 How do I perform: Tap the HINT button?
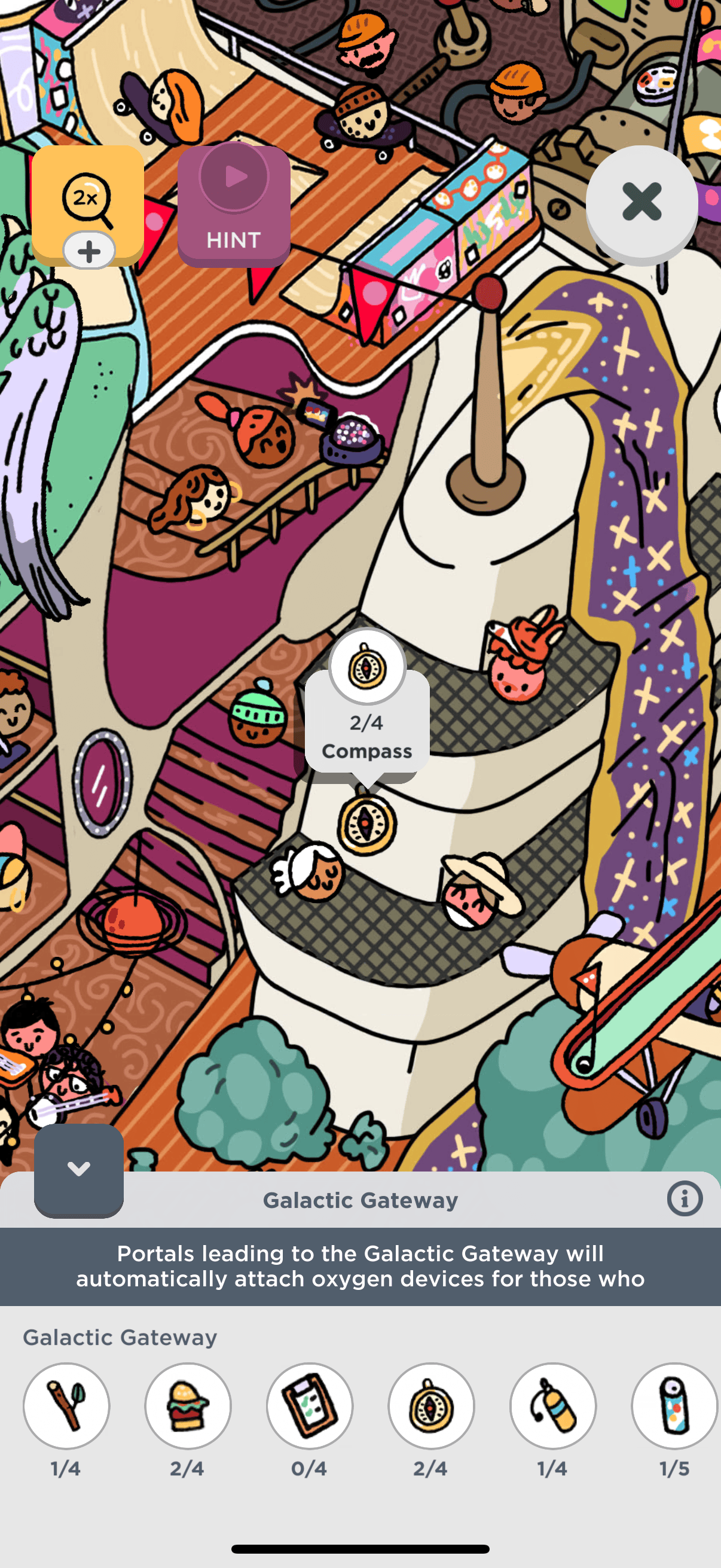click(234, 206)
